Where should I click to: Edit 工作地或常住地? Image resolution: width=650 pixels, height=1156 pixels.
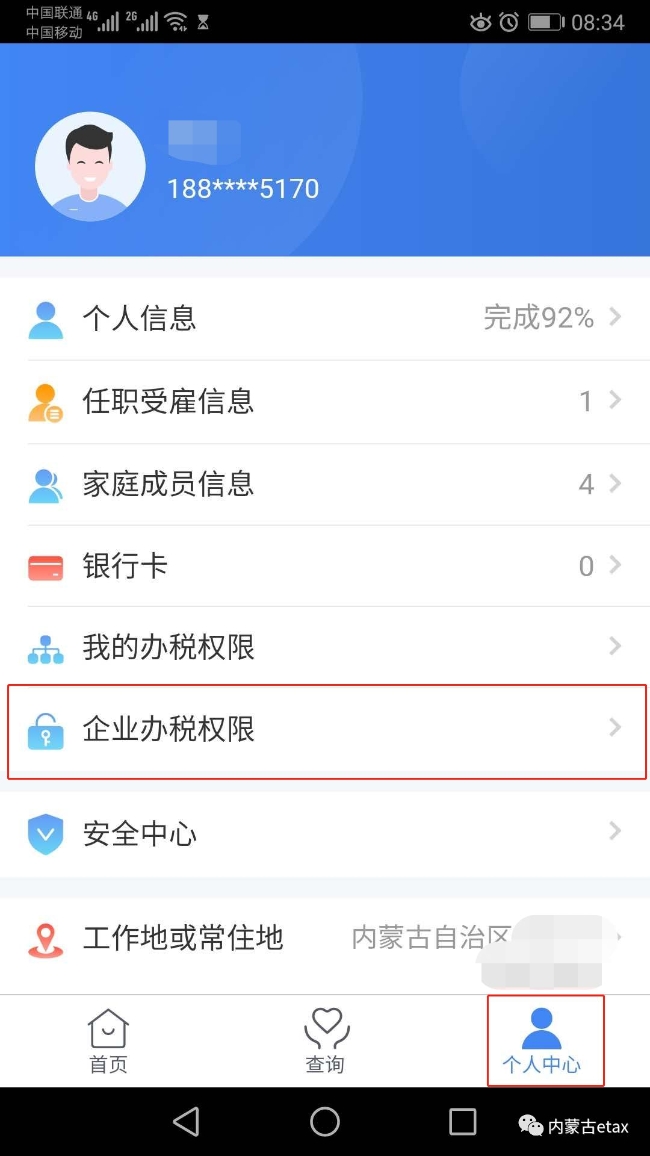click(x=324, y=938)
